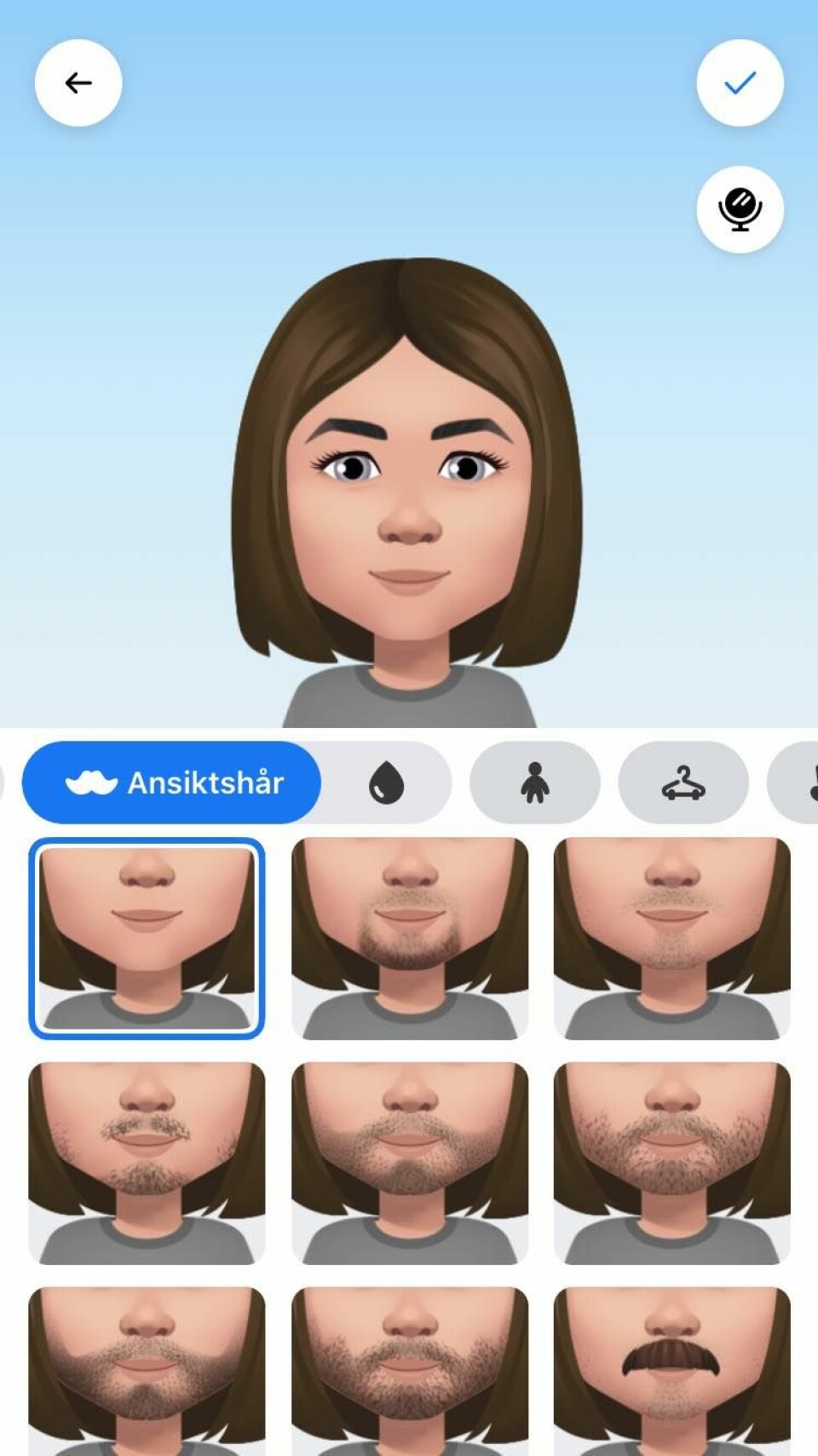Confirm avatar with the checkmark button

click(x=740, y=83)
